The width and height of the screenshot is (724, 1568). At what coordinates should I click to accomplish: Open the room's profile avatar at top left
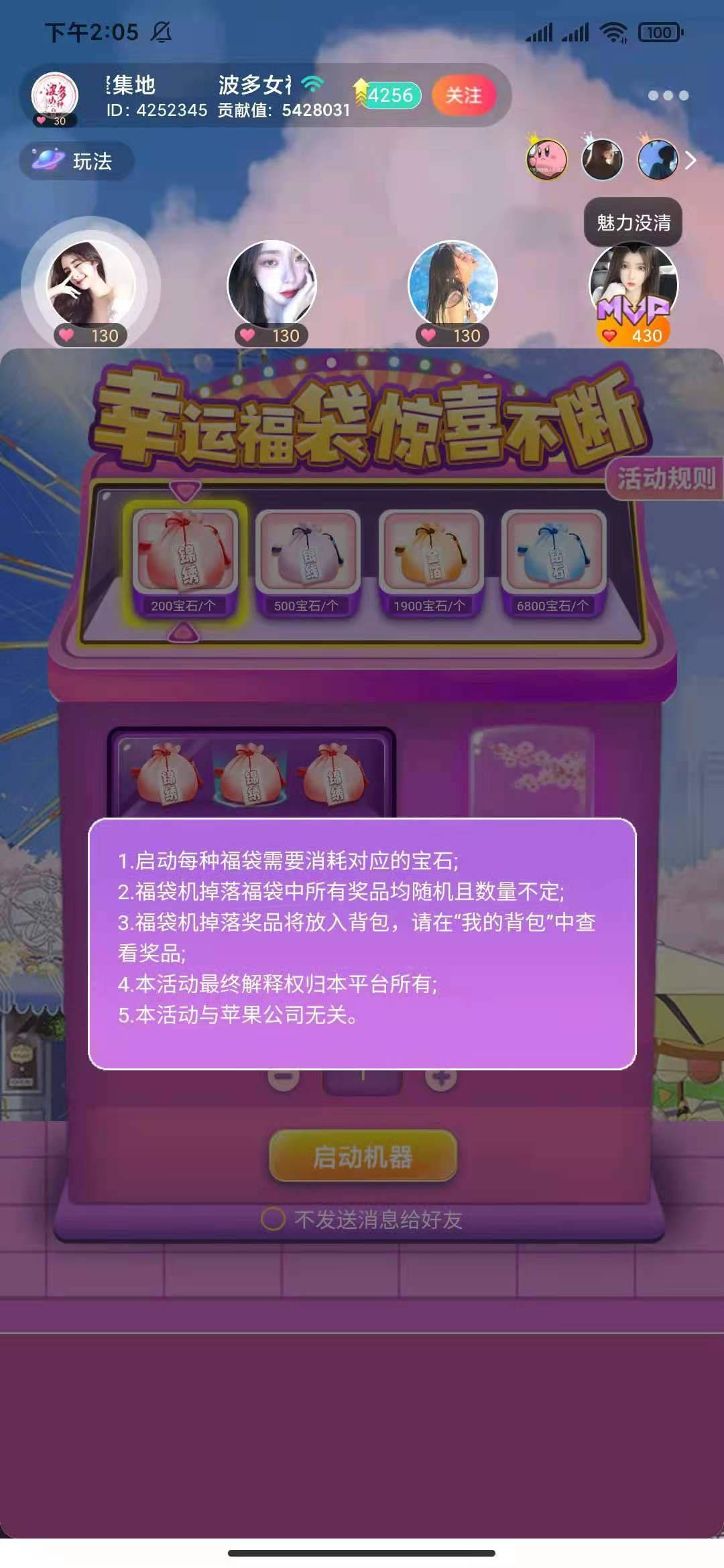tap(55, 96)
